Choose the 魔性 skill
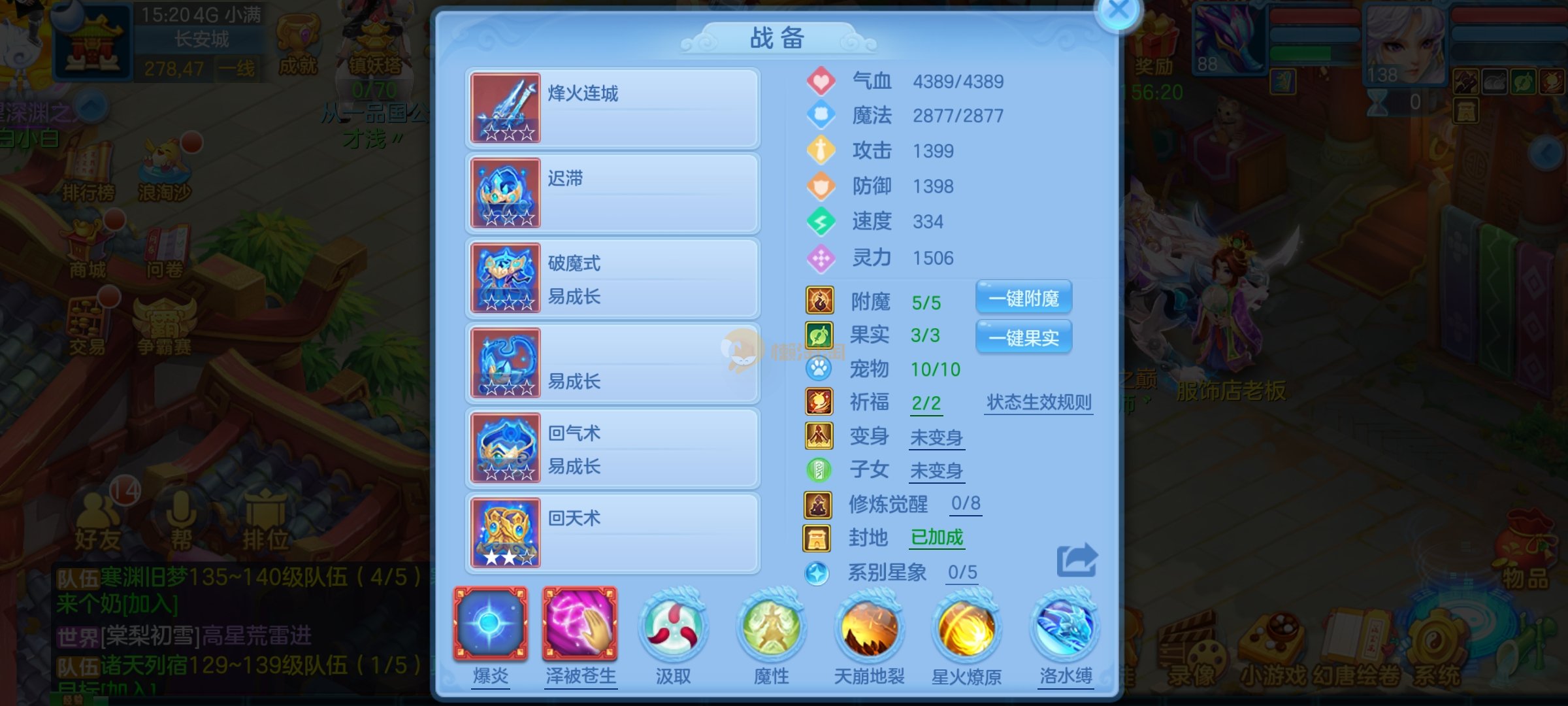This screenshot has height=706, width=1568. (771, 628)
